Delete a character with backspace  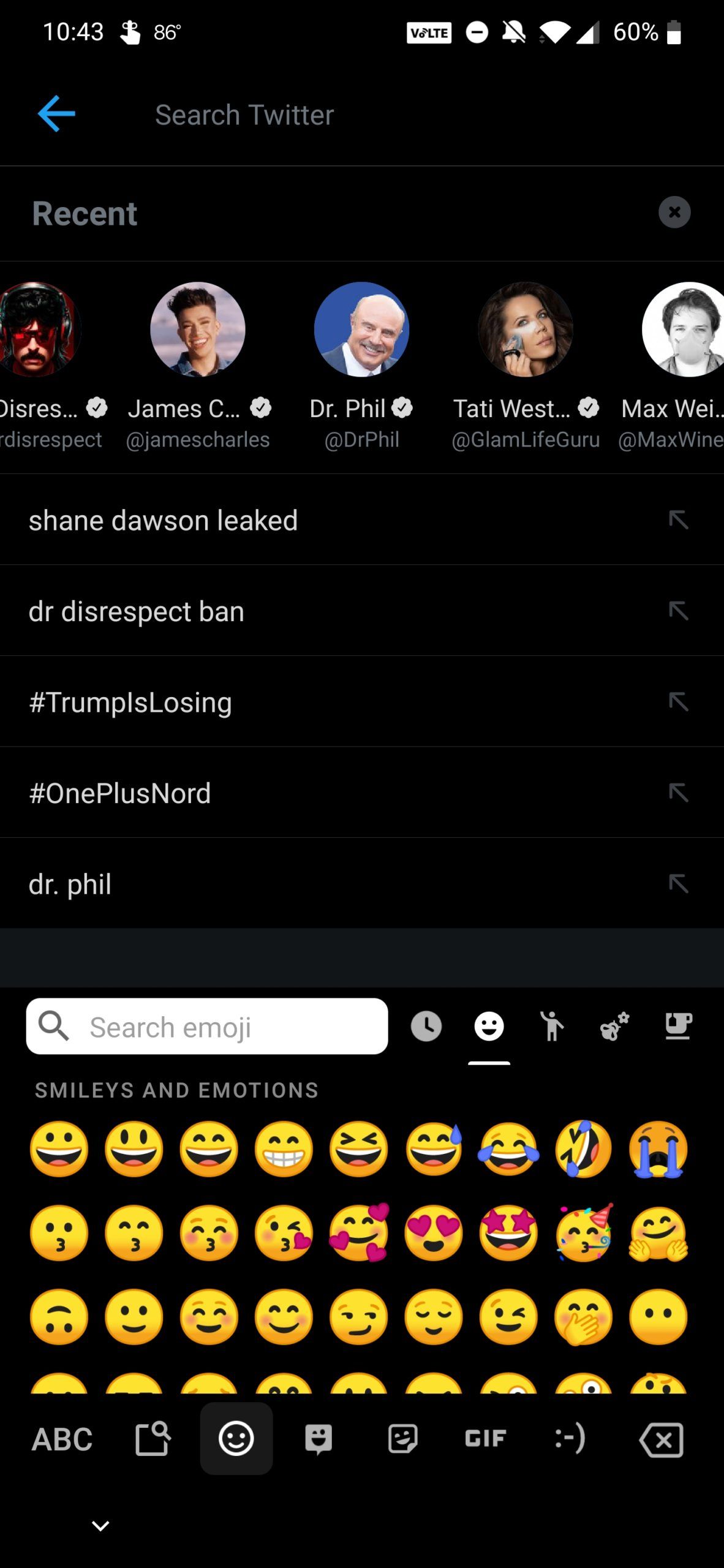[x=662, y=1439]
